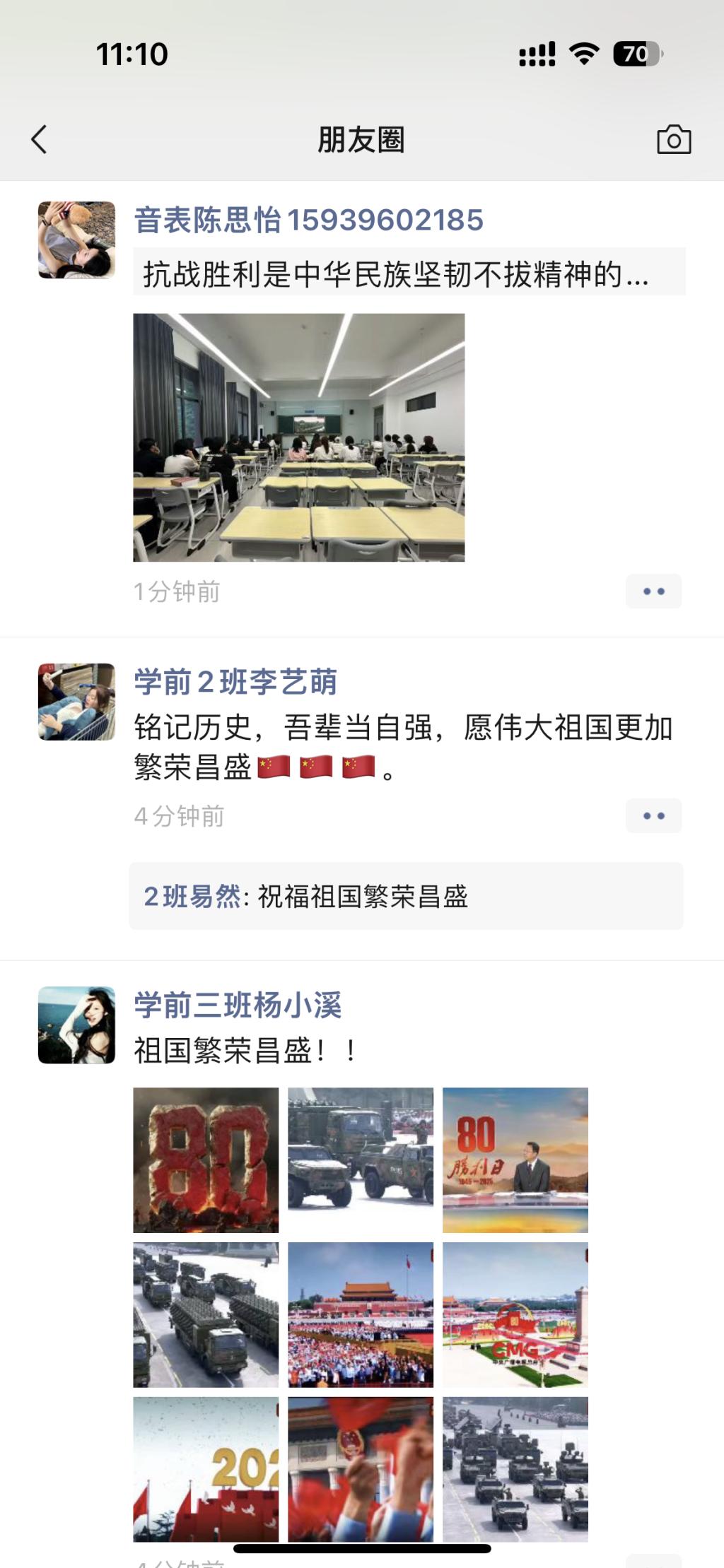Open 学前2班李艺萌's avatar
Screen dimensions: 724x1568
pyautogui.click(x=76, y=702)
